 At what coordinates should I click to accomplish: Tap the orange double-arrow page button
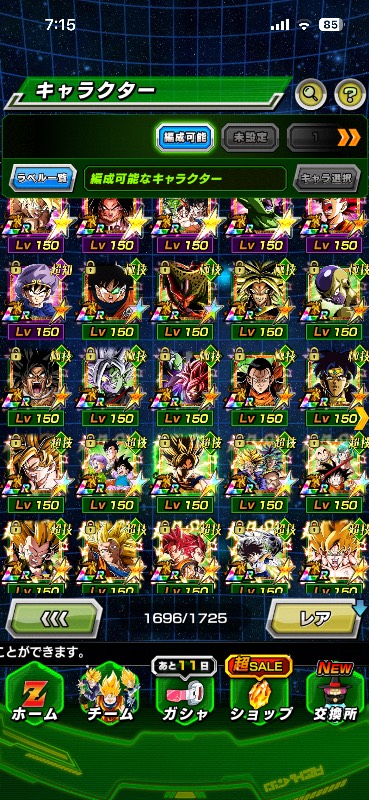pos(350,137)
